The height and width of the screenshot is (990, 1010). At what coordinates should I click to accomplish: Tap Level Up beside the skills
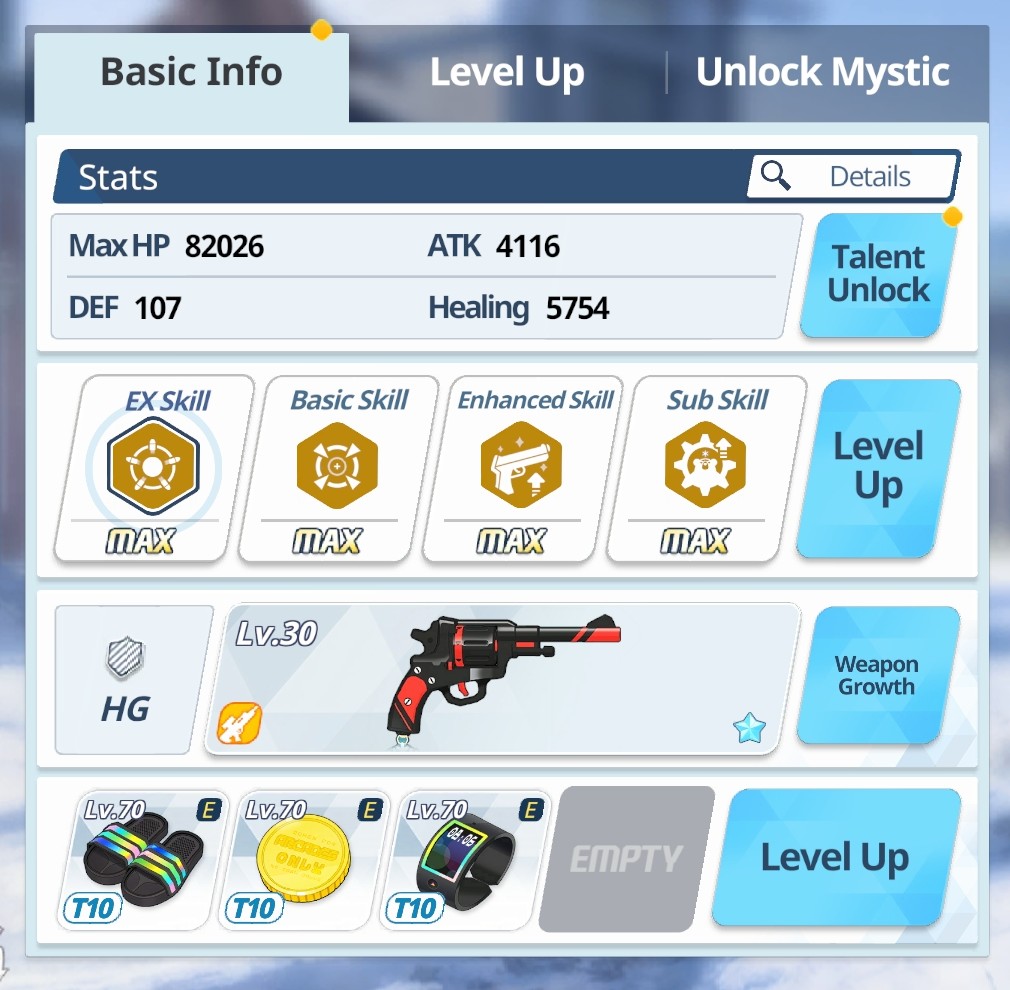(x=879, y=468)
